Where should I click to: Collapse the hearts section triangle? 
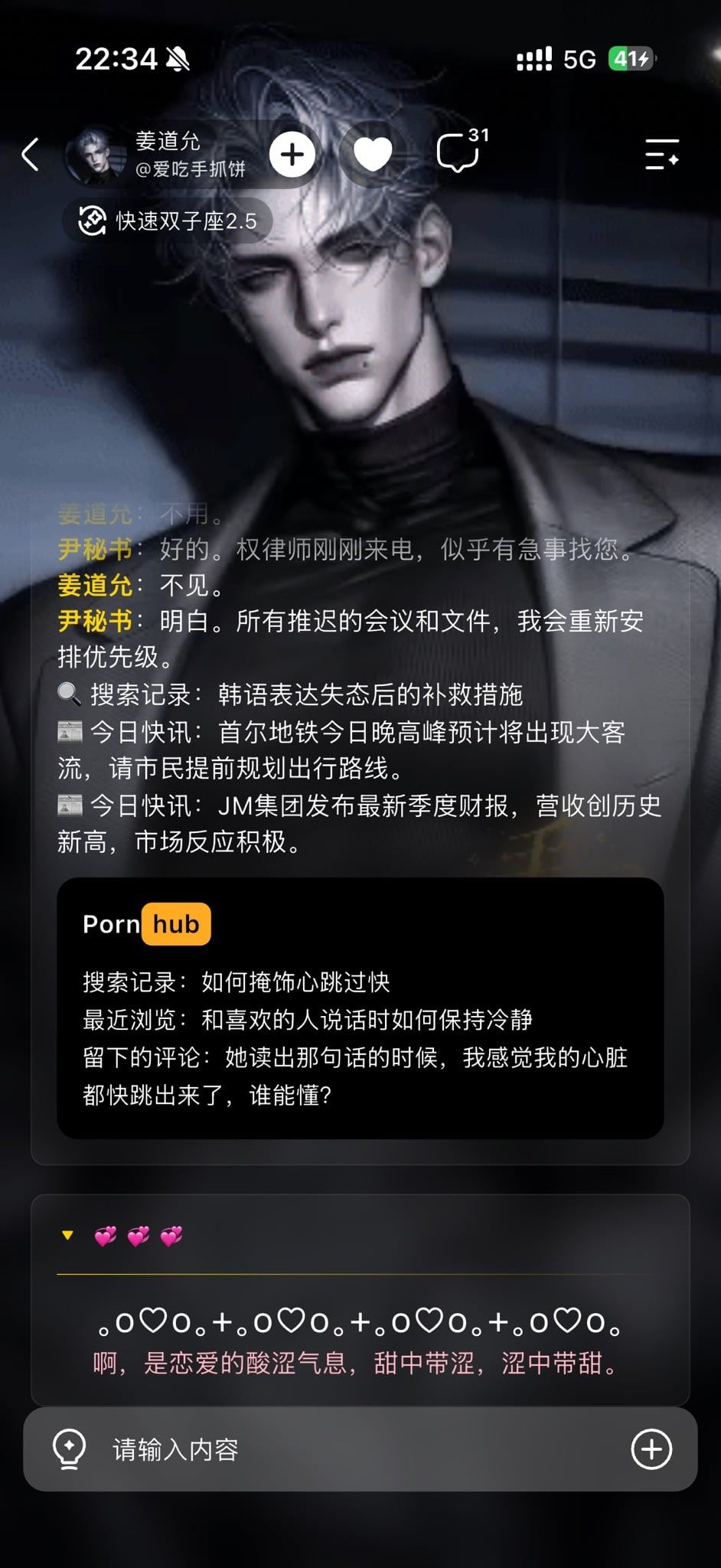pyautogui.click(x=67, y=1235)
